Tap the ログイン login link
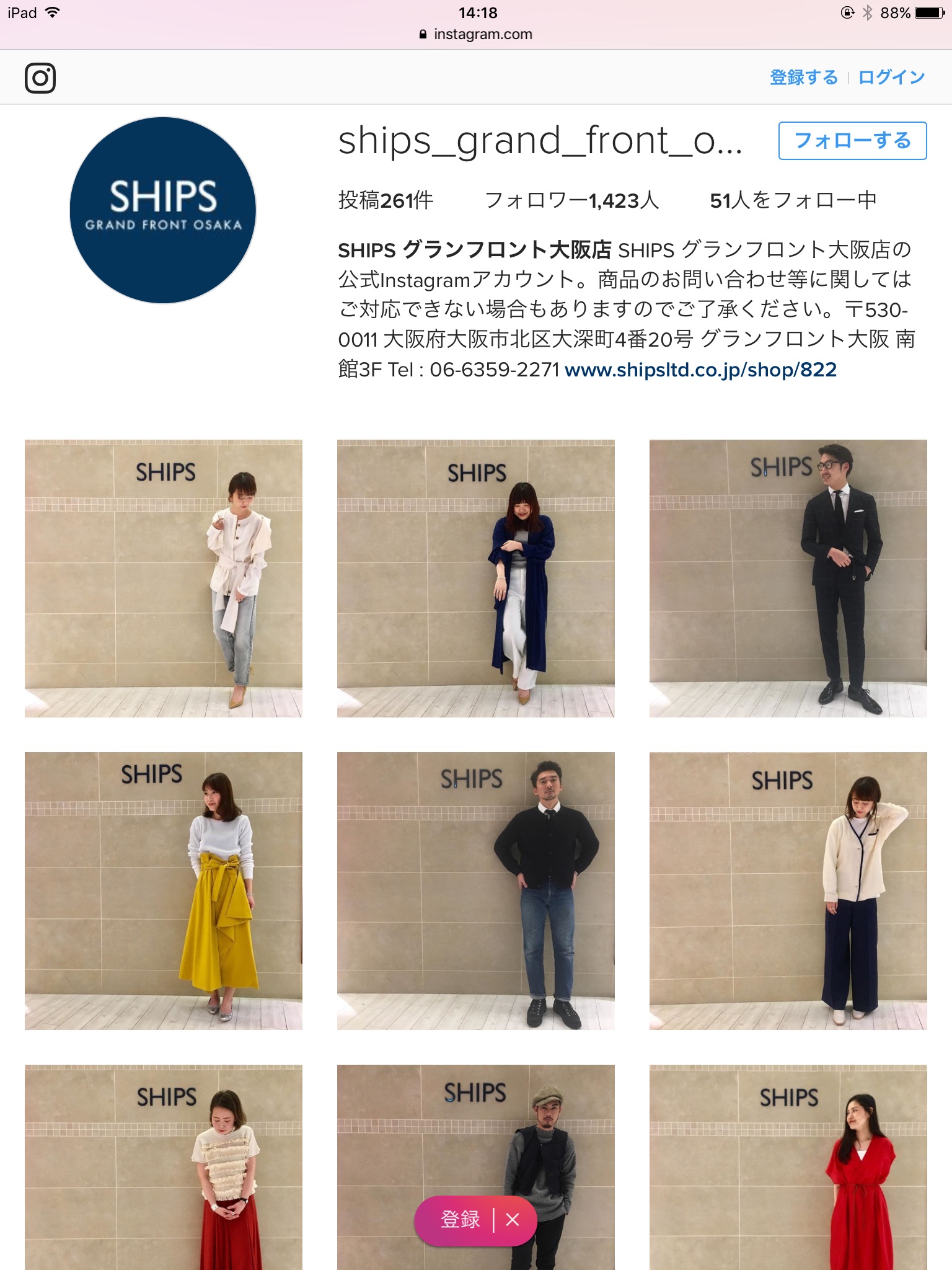The height and width of the screenshot is (1270, 952). pyautogui.click(x=891, y=78)
